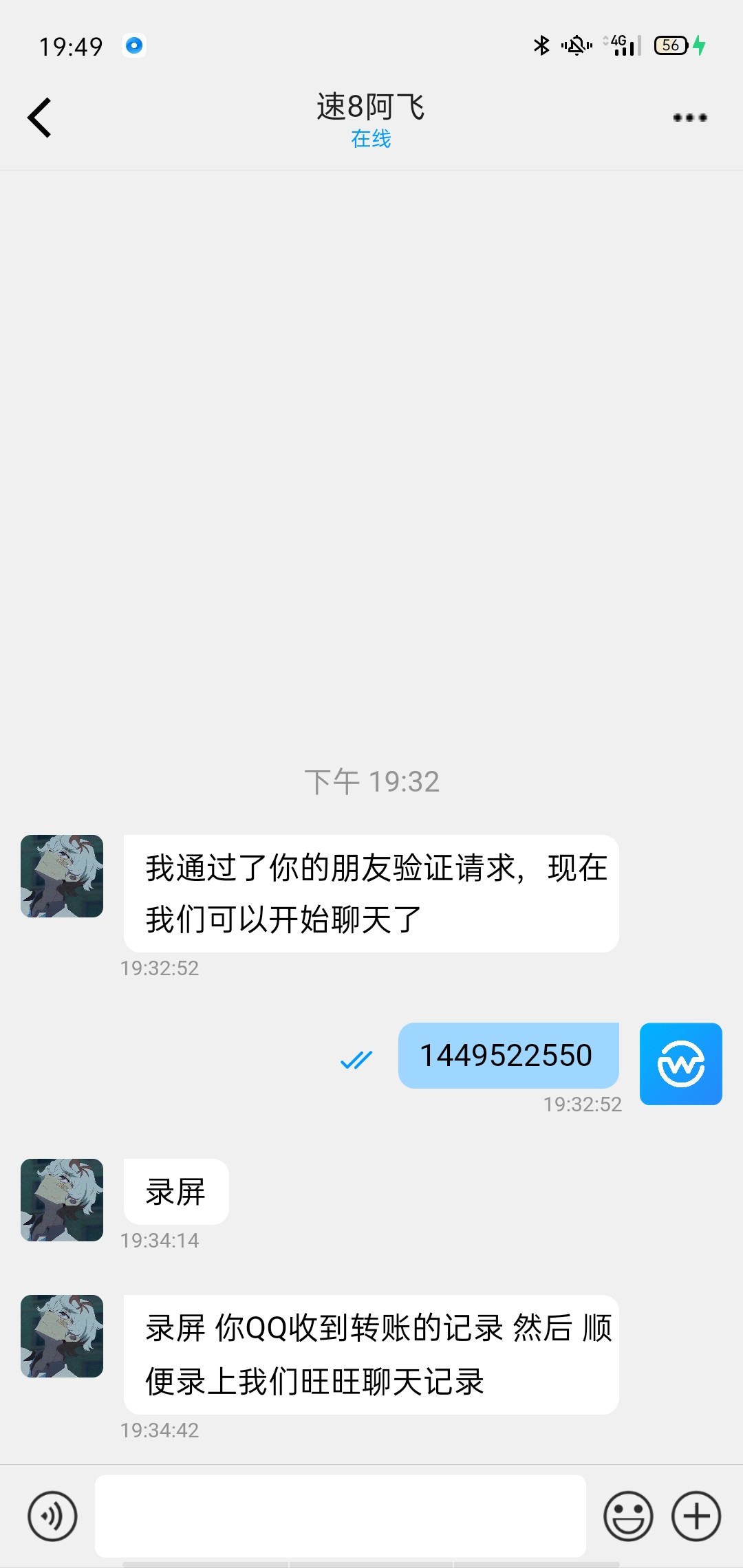743x1568 pixels.
Task: Tap my own blue avatar
Action: [680, 1064]
